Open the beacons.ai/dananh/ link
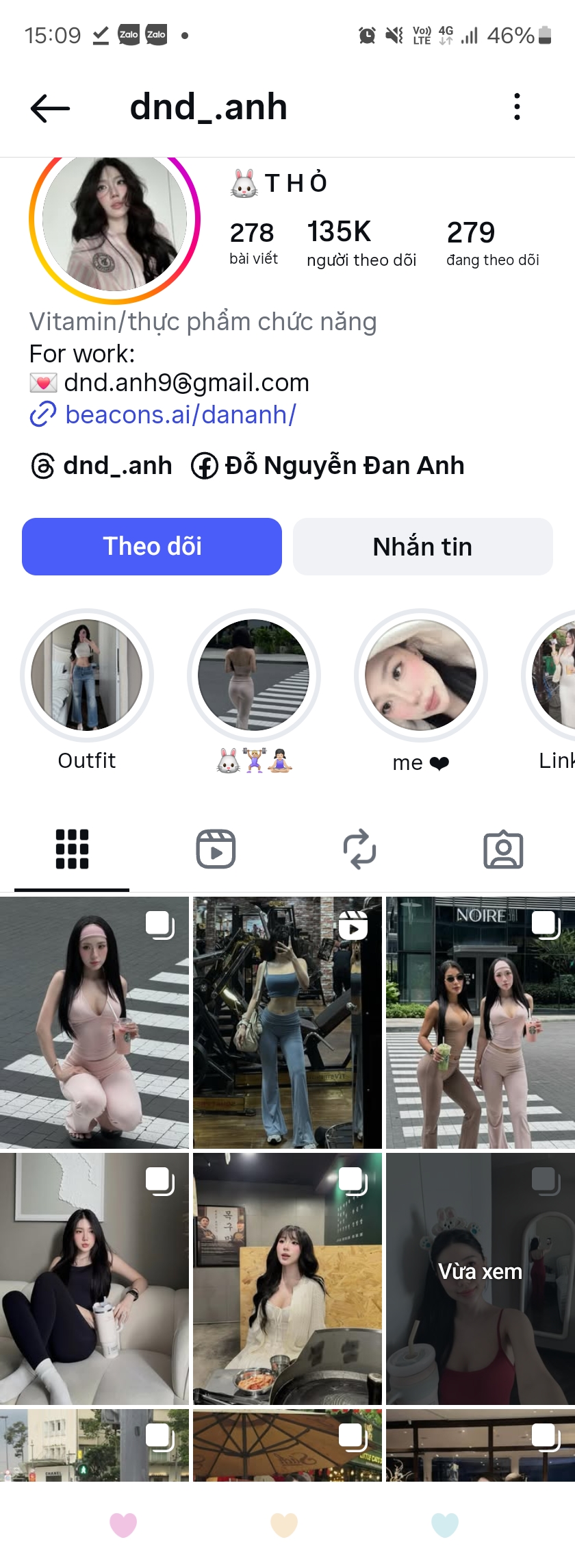575x1568 pixels. point(180,414)
